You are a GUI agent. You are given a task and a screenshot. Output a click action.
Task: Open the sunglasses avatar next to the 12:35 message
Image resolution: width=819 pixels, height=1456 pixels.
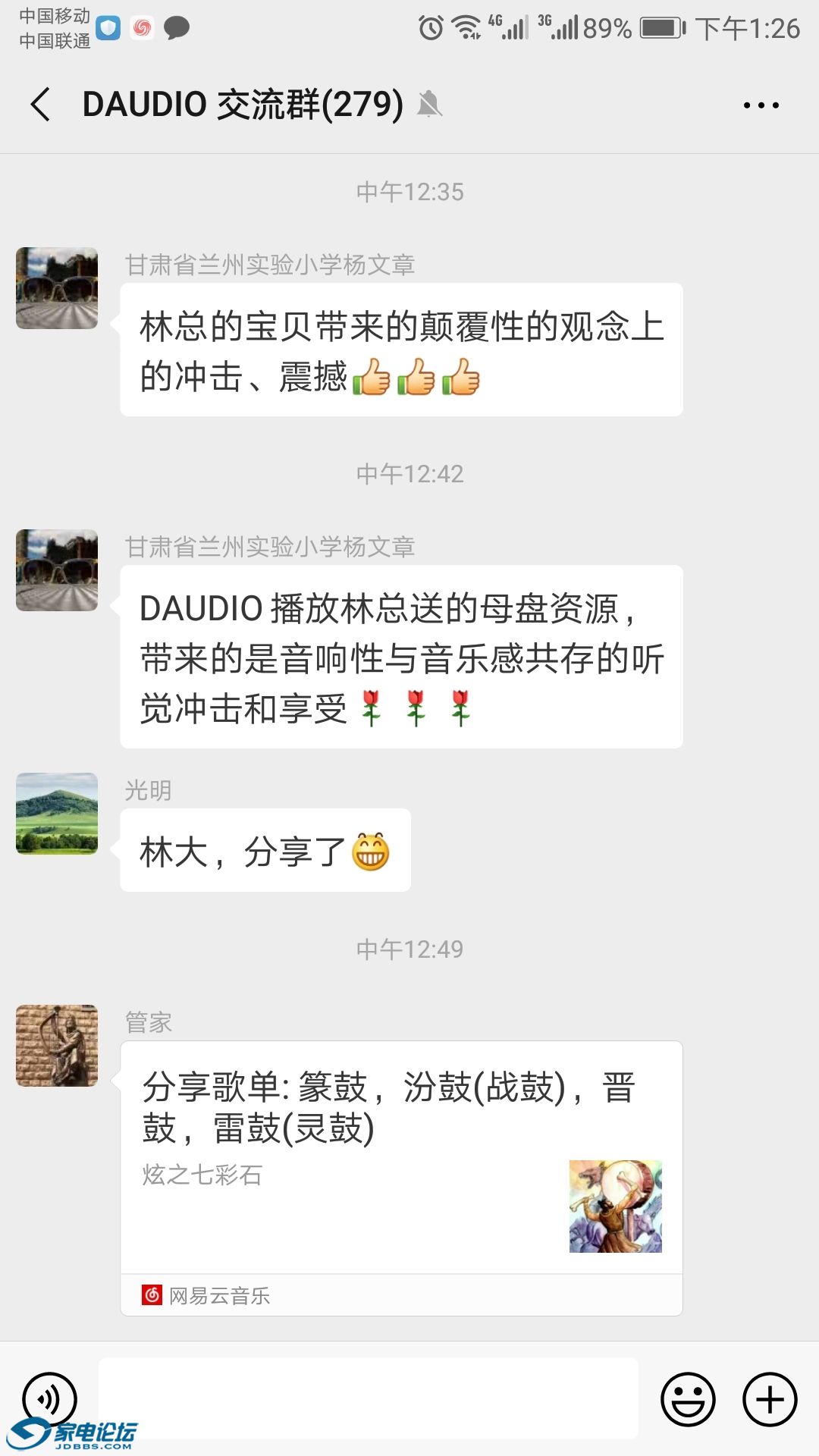[57, 288]
